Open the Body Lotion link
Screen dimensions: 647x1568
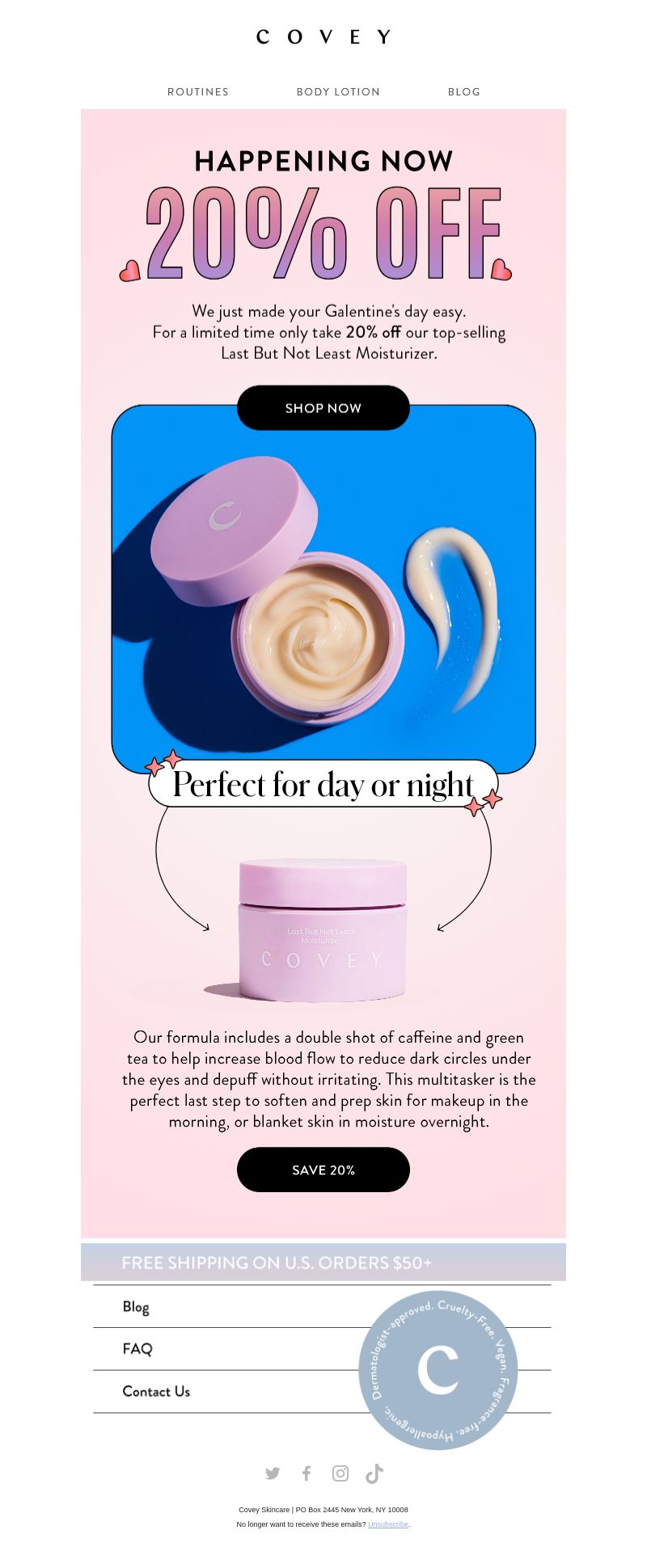click(338, 92)
